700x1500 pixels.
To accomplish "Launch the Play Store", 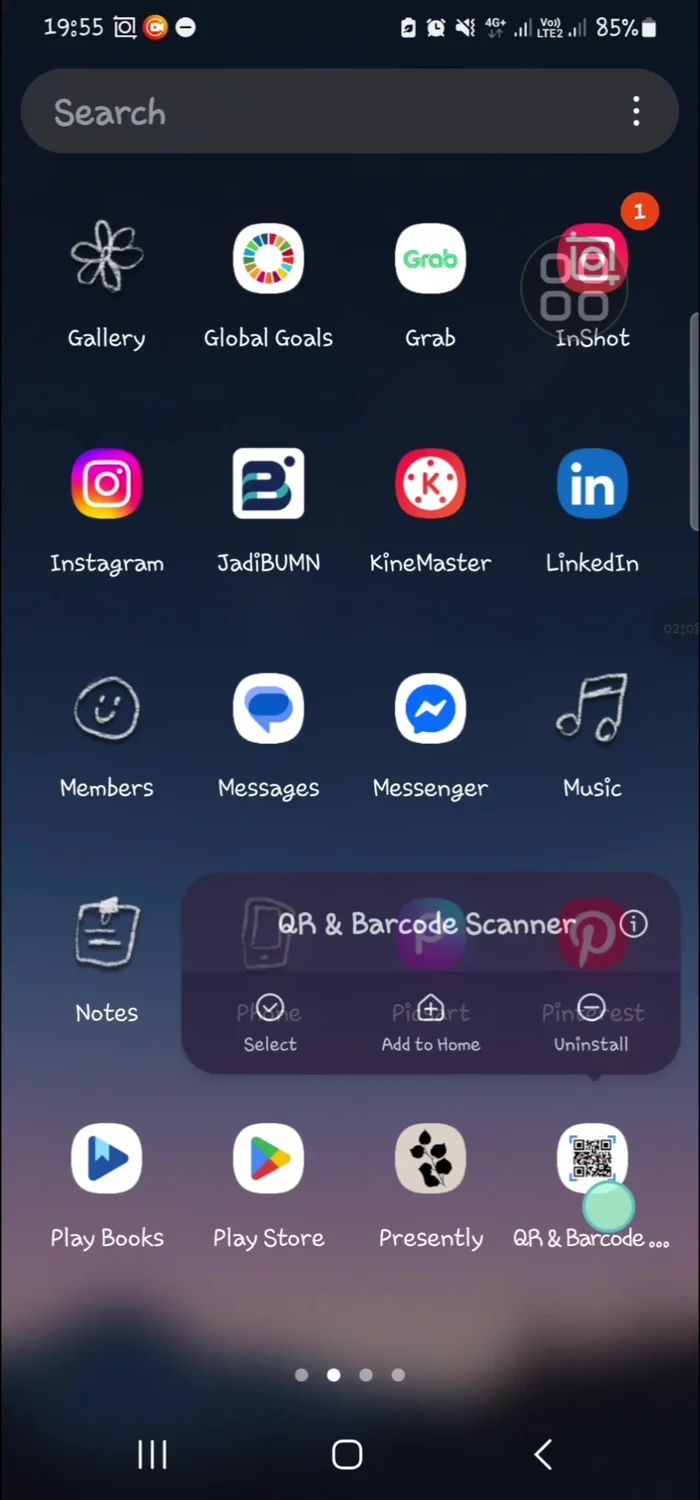I will tap(268, 1160).
